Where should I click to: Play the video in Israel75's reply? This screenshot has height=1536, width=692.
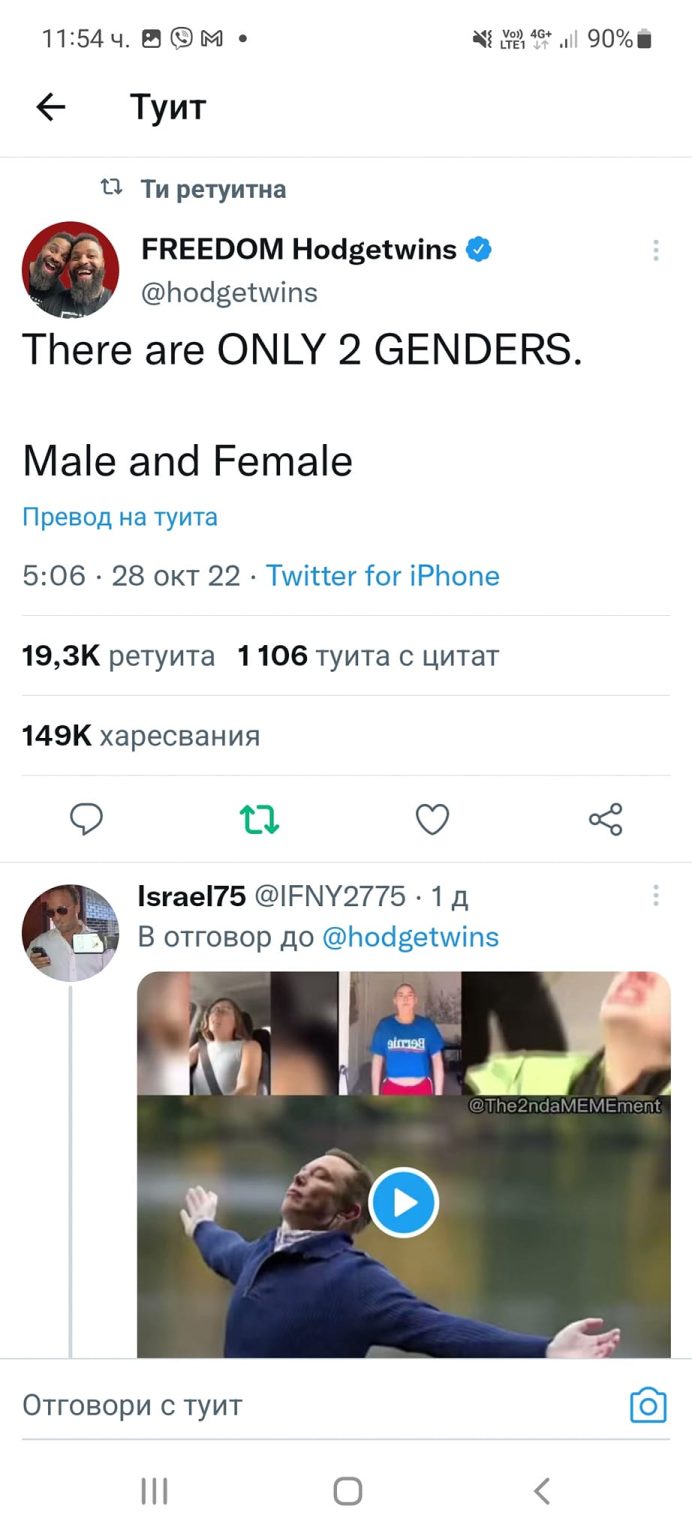click(403, 1202)
